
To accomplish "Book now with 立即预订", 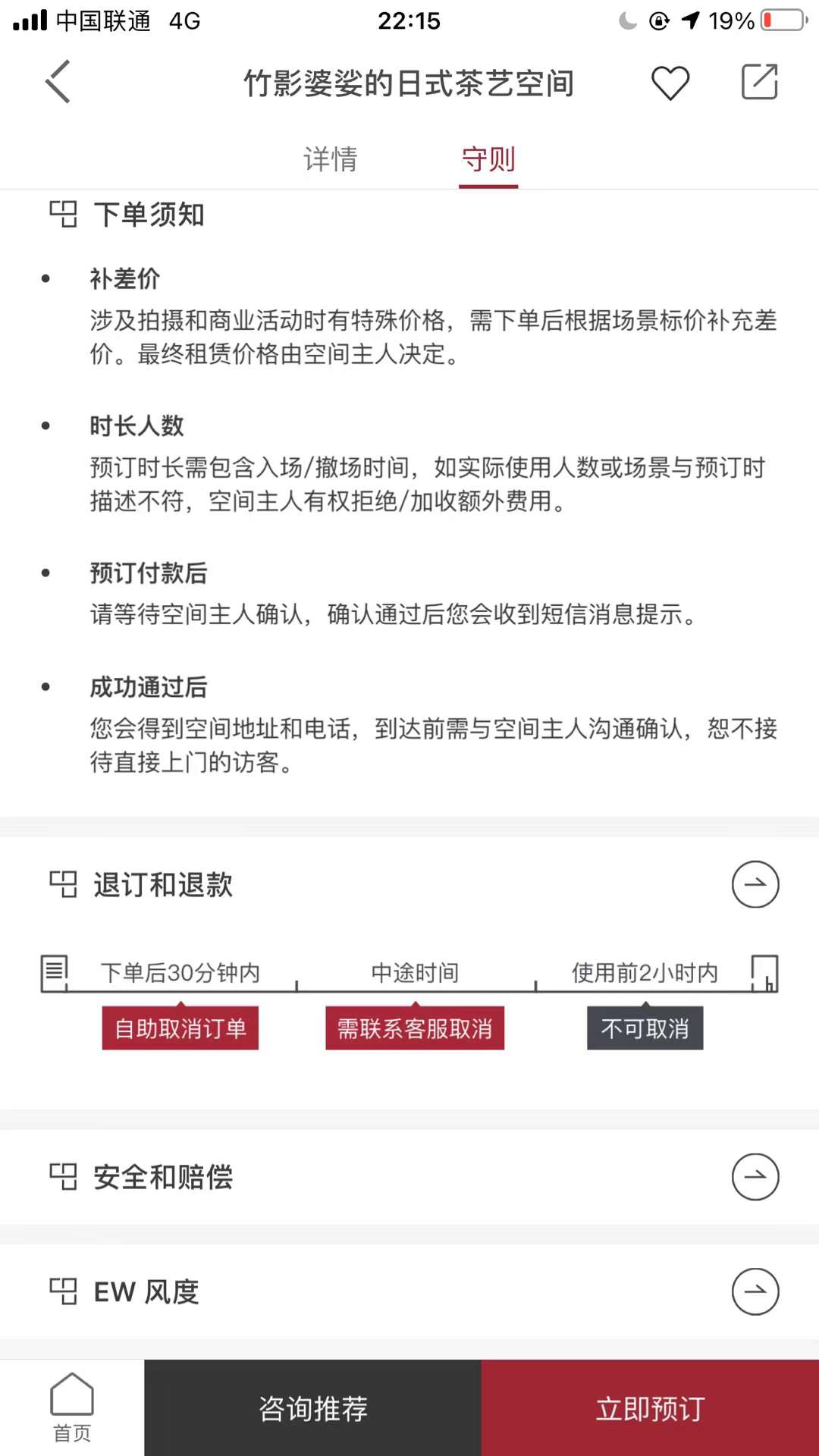I will (x=650, y=1408).
